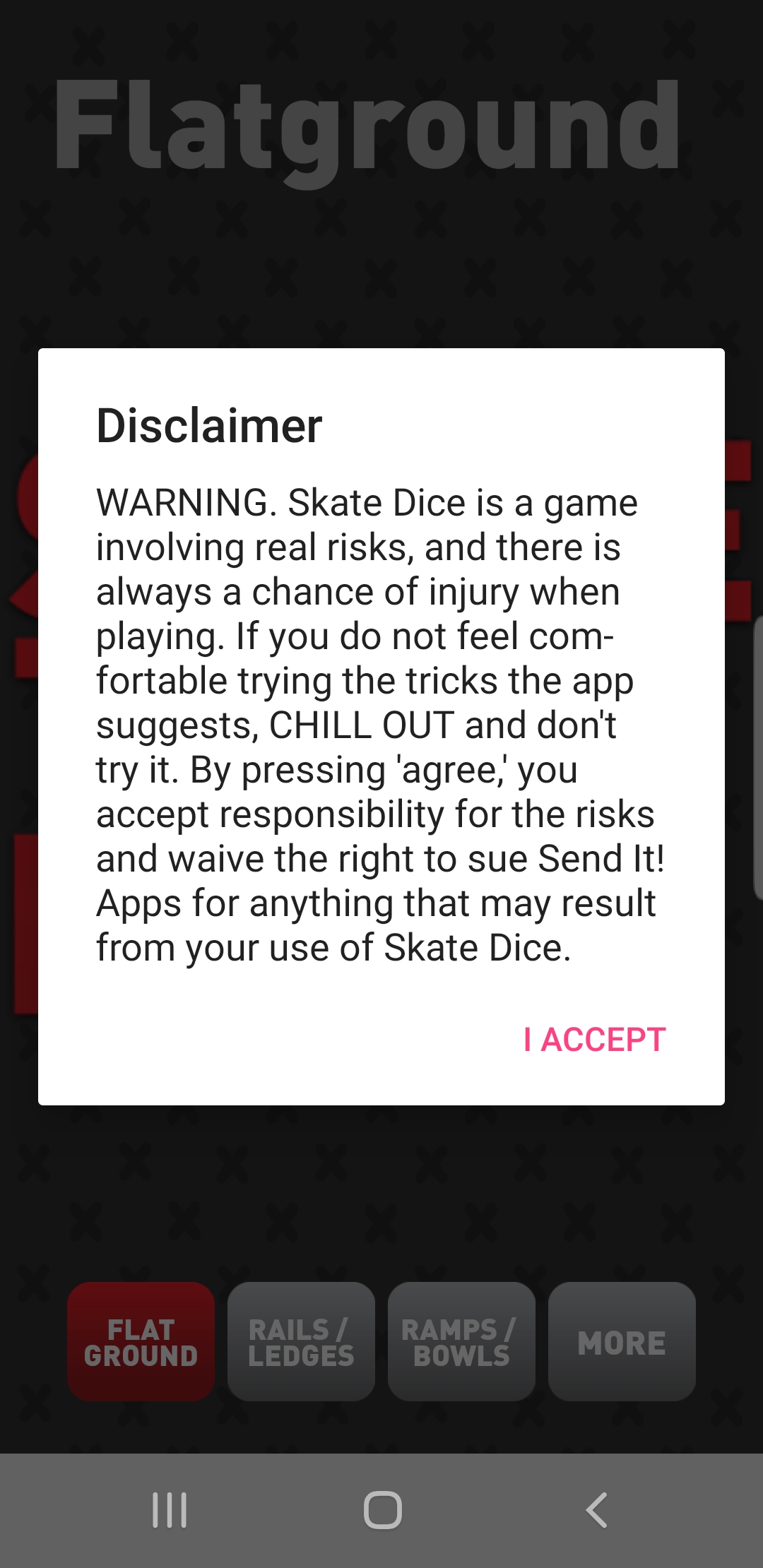Screen dimensions: 763x1568
Task: Go to the home screen
Action: click(382, 1510)
